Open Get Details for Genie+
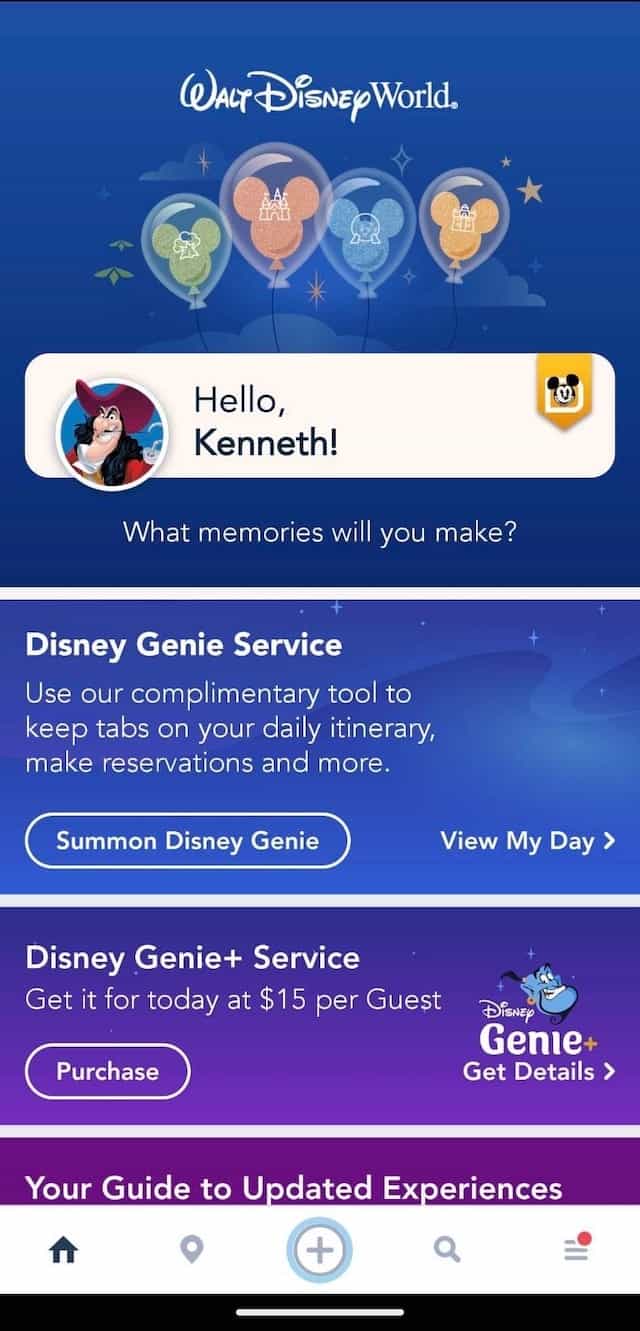640x1331 pixels. coord(538,1072)
